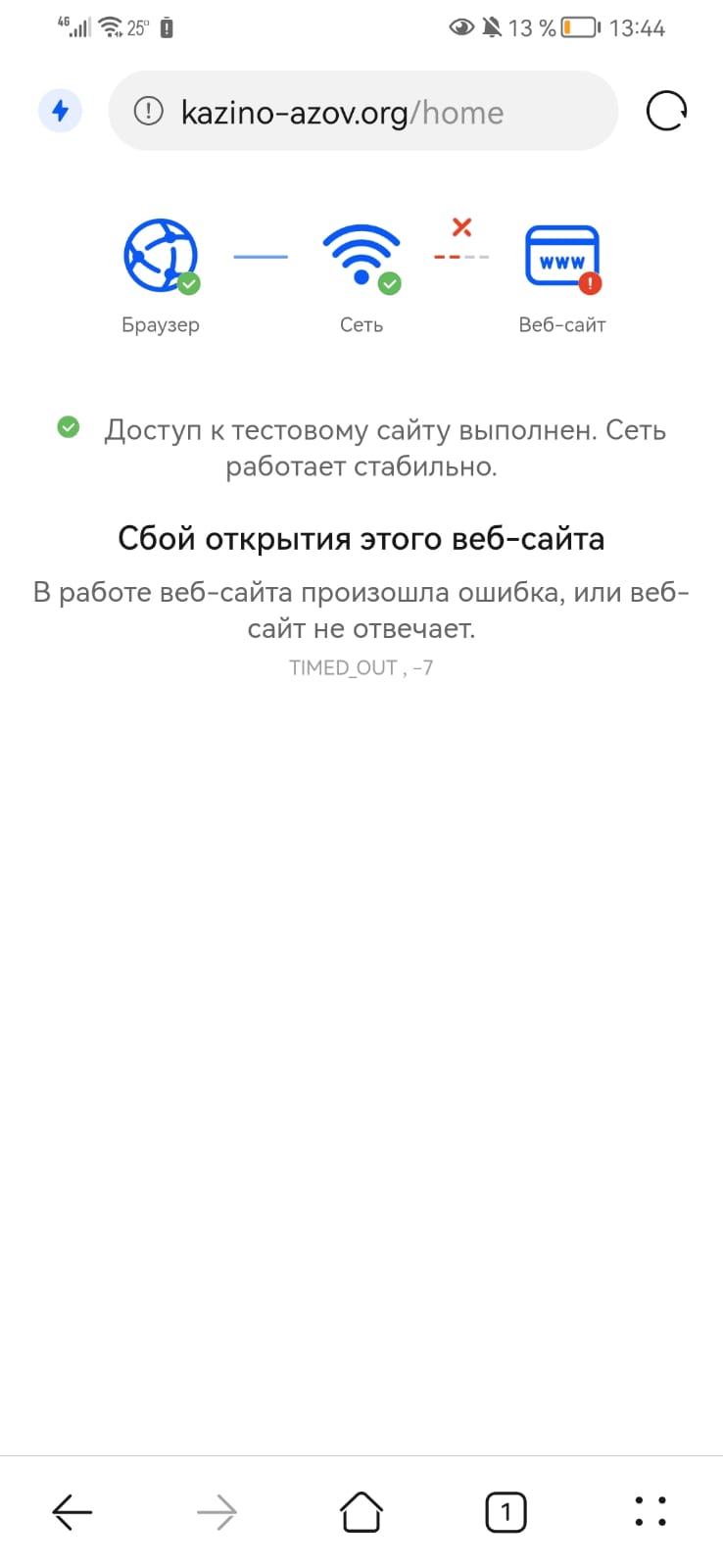This screenshot has width=723, height=1568.
Task: Tap the success checkmark beside the test message
Action: point(68,427)
